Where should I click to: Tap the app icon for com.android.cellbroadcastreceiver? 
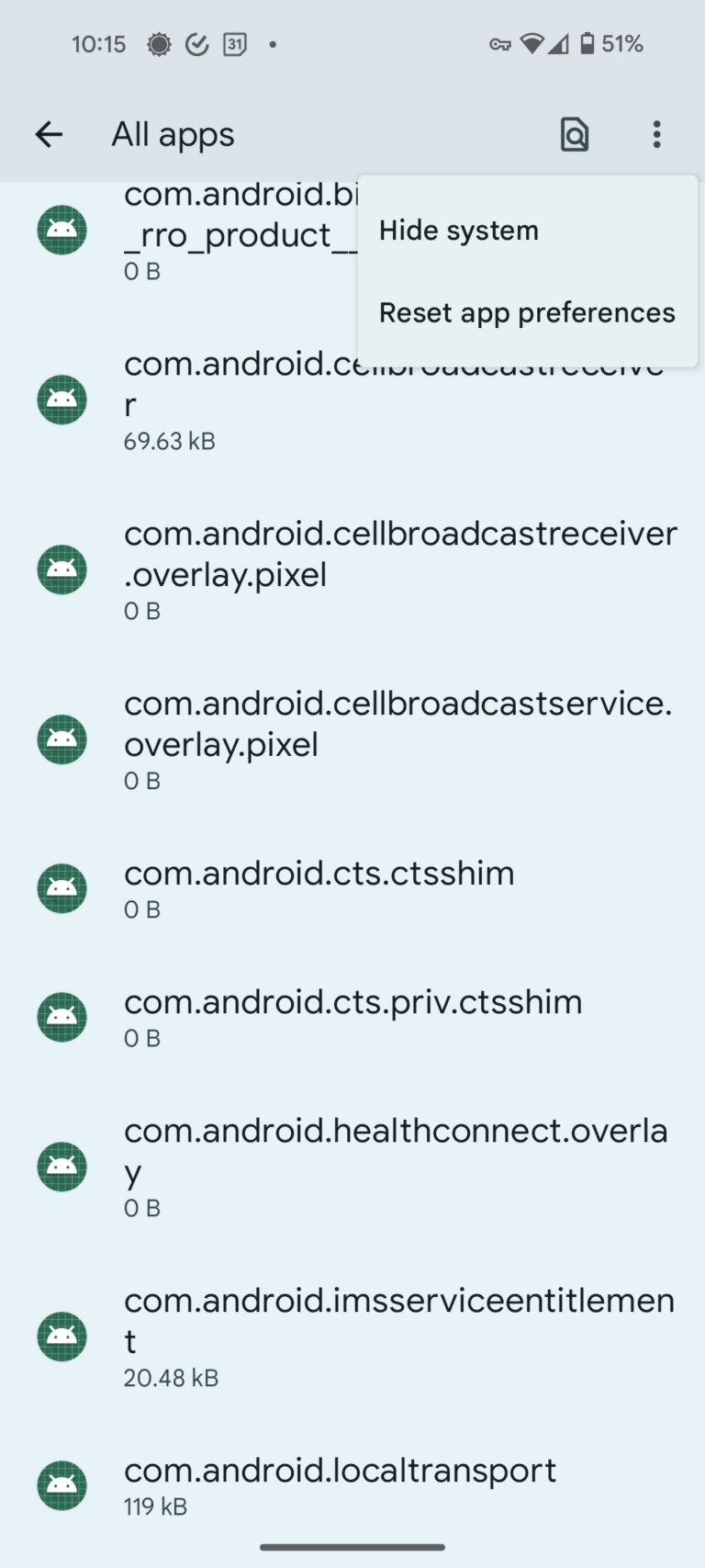click(61, 400)
